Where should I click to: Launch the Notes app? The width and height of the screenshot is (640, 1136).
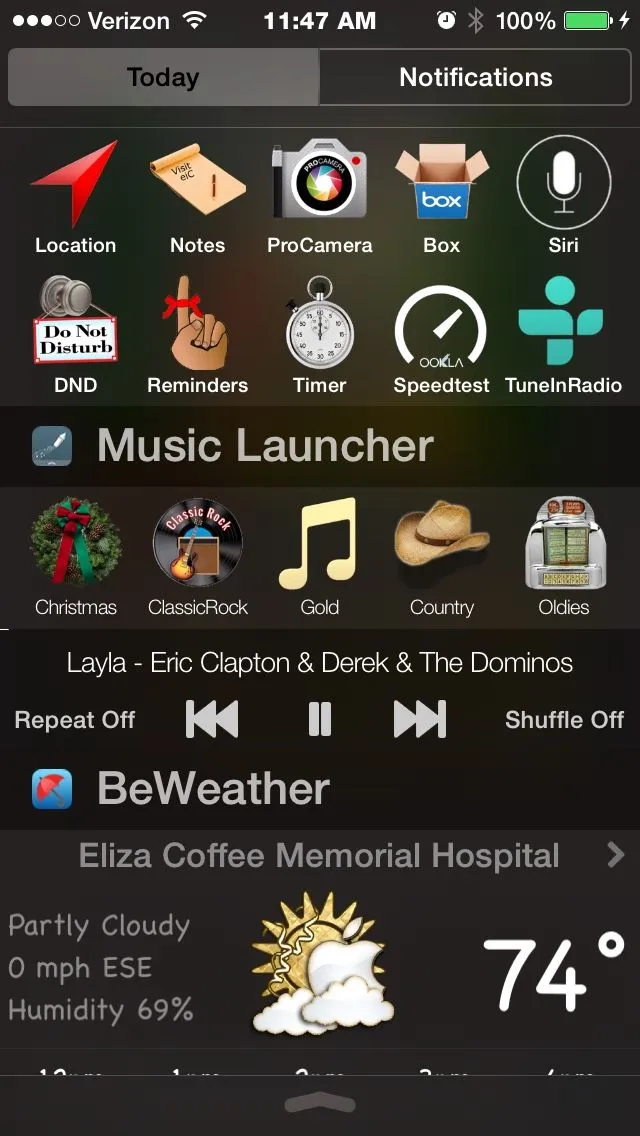tap(197, 195)
